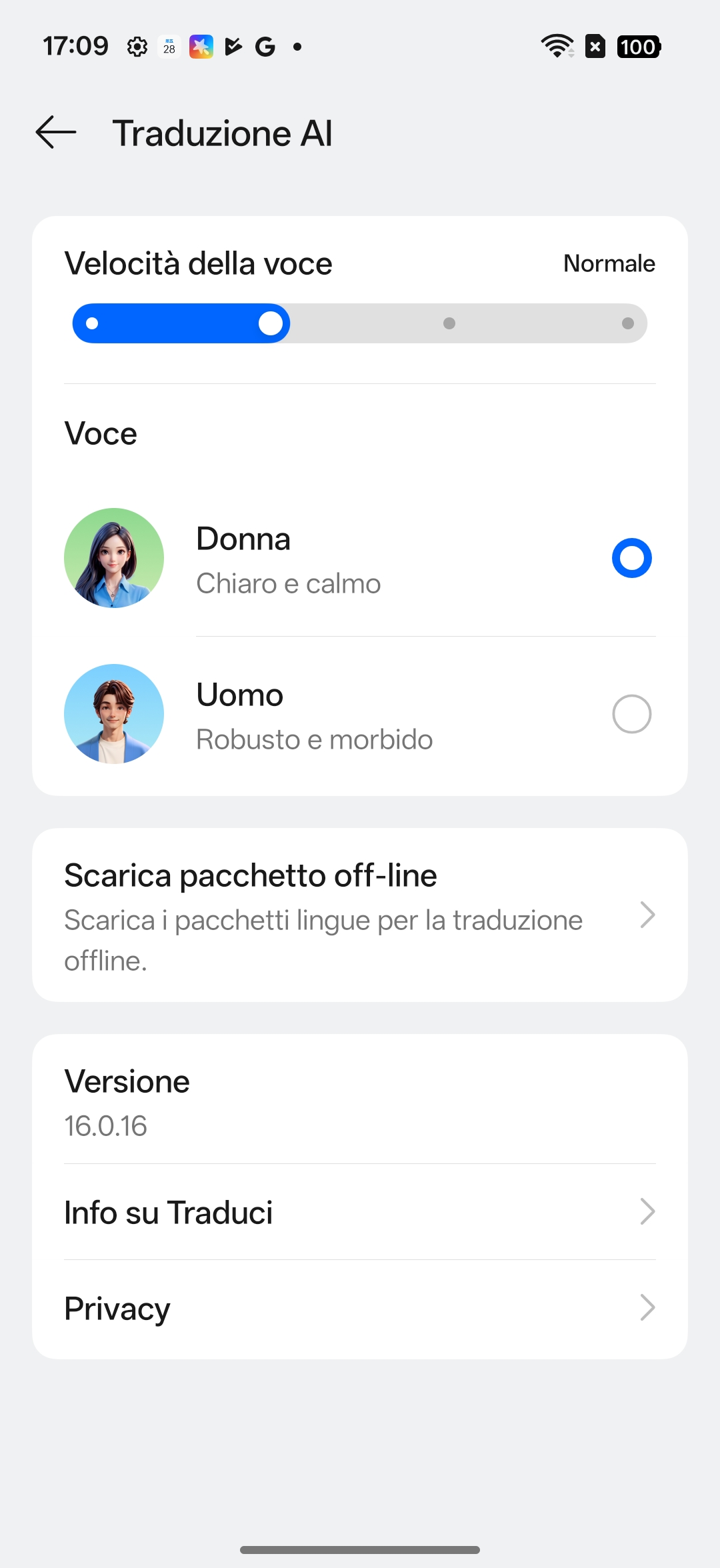Select the Donna voice option
The image size is (720, 1568).
pos(631,558)
